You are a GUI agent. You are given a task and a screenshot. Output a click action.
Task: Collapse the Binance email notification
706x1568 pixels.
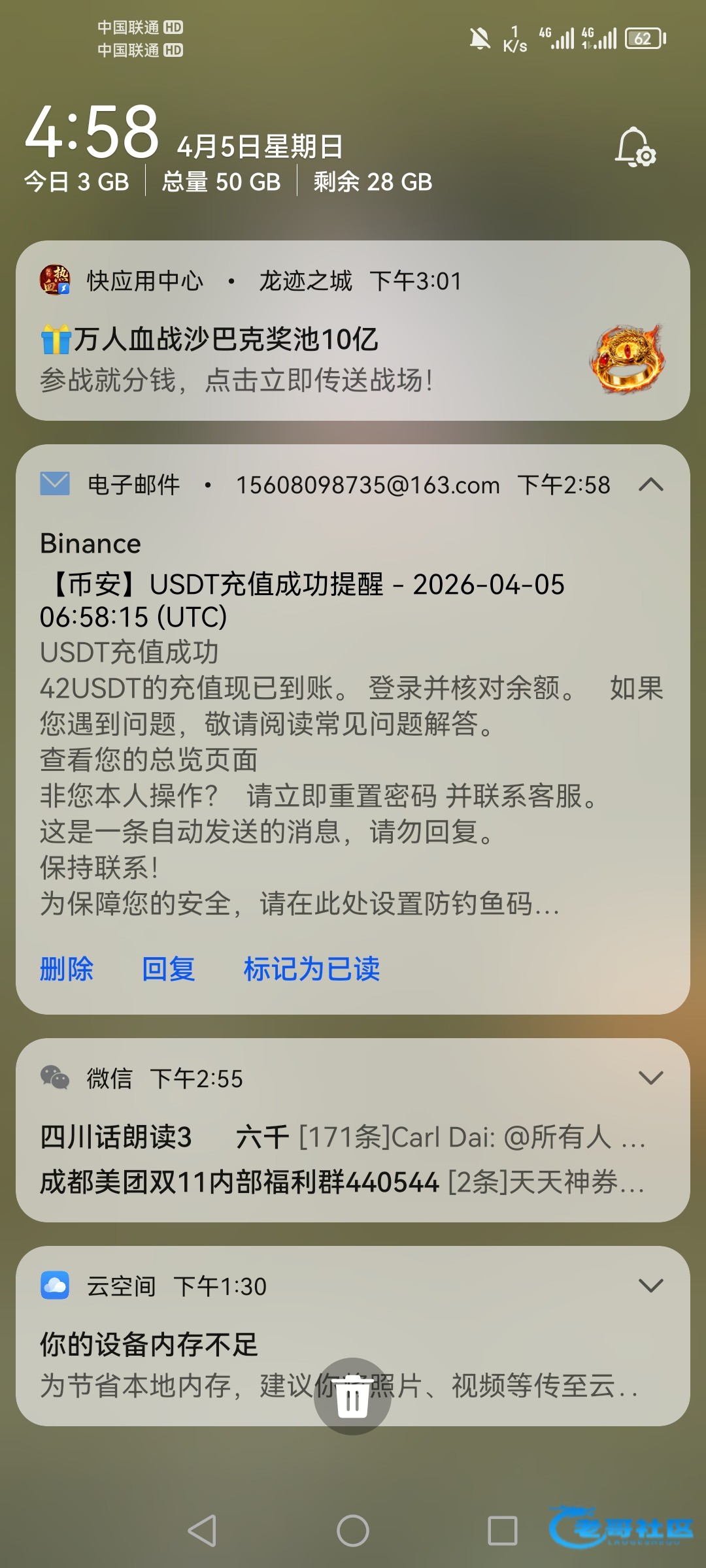[650, 485]
